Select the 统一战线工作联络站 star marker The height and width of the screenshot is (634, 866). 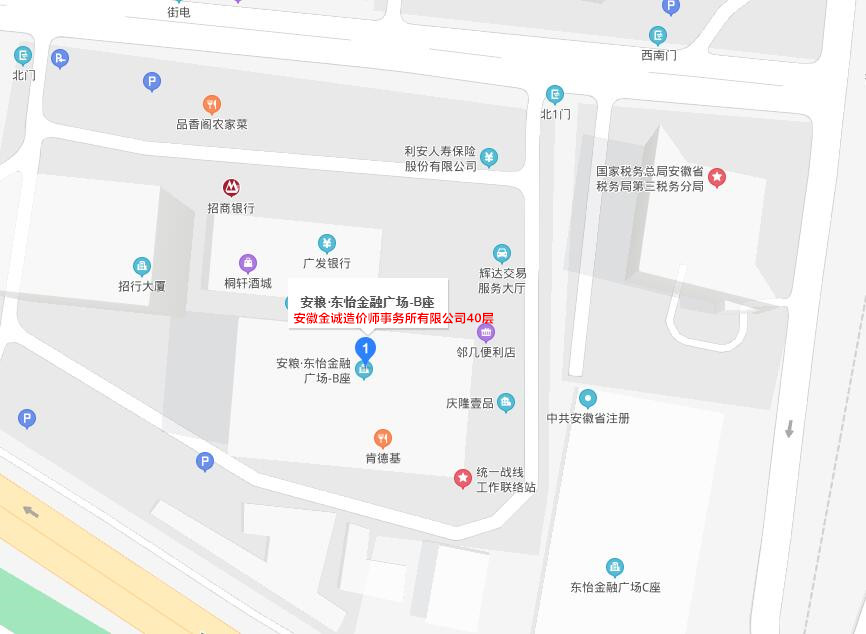coord(463,479)
